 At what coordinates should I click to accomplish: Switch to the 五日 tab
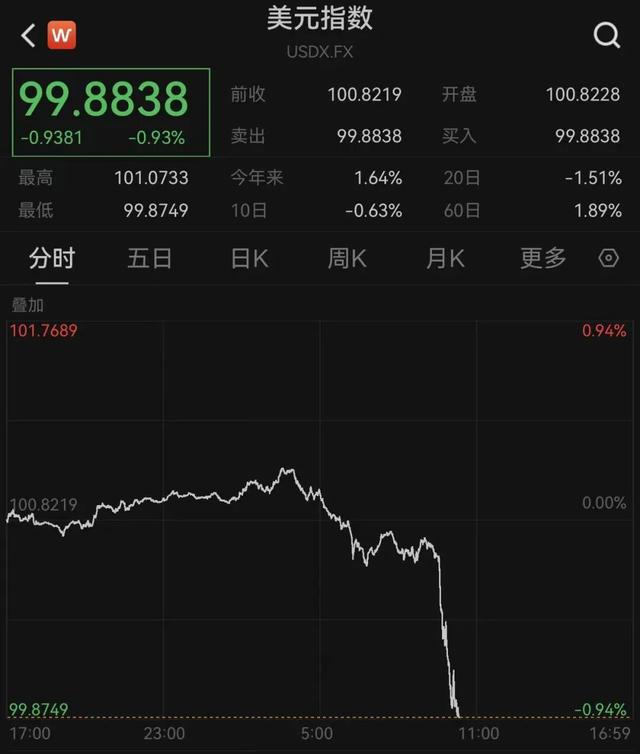150,258
